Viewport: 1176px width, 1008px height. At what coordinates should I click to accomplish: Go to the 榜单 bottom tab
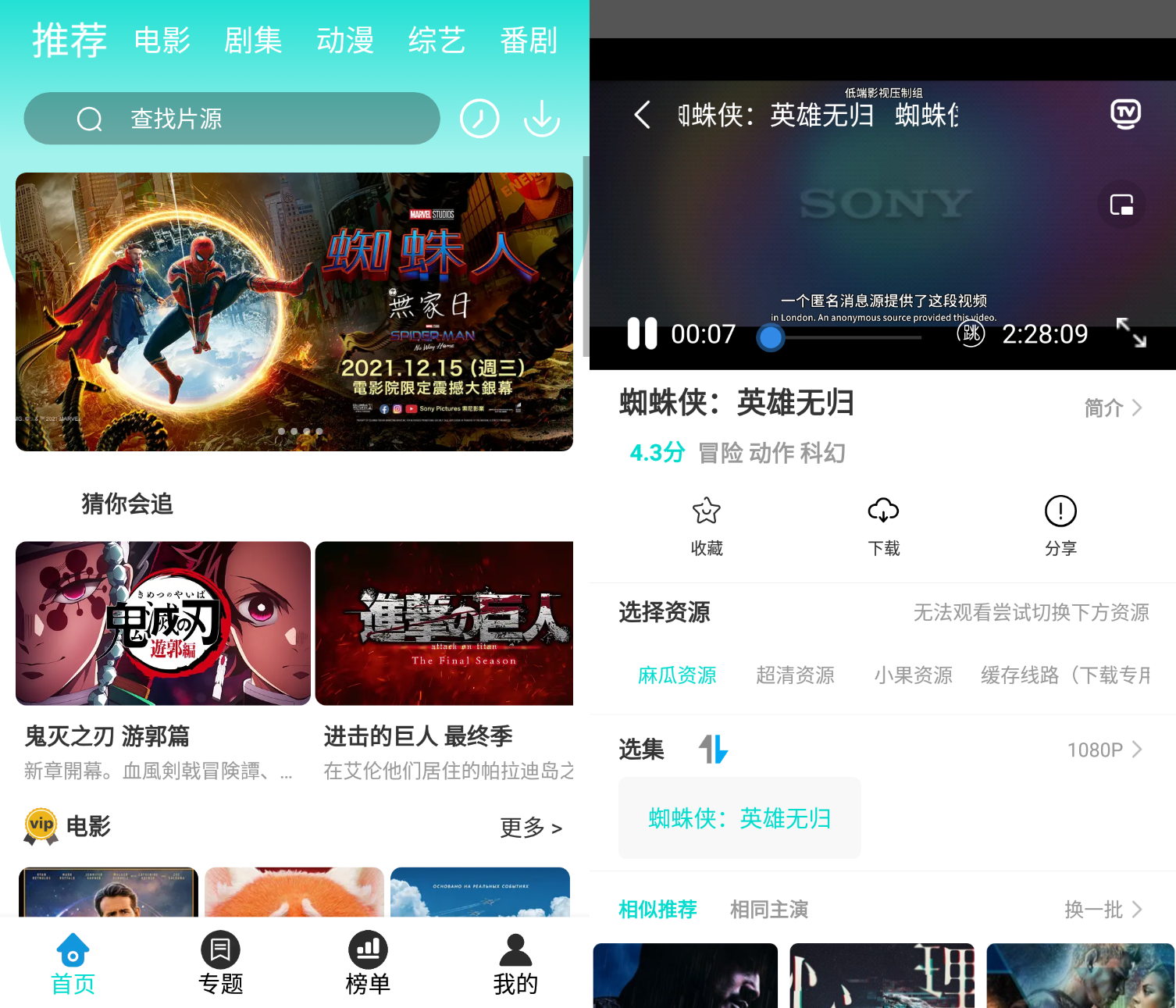click(368, 963)
